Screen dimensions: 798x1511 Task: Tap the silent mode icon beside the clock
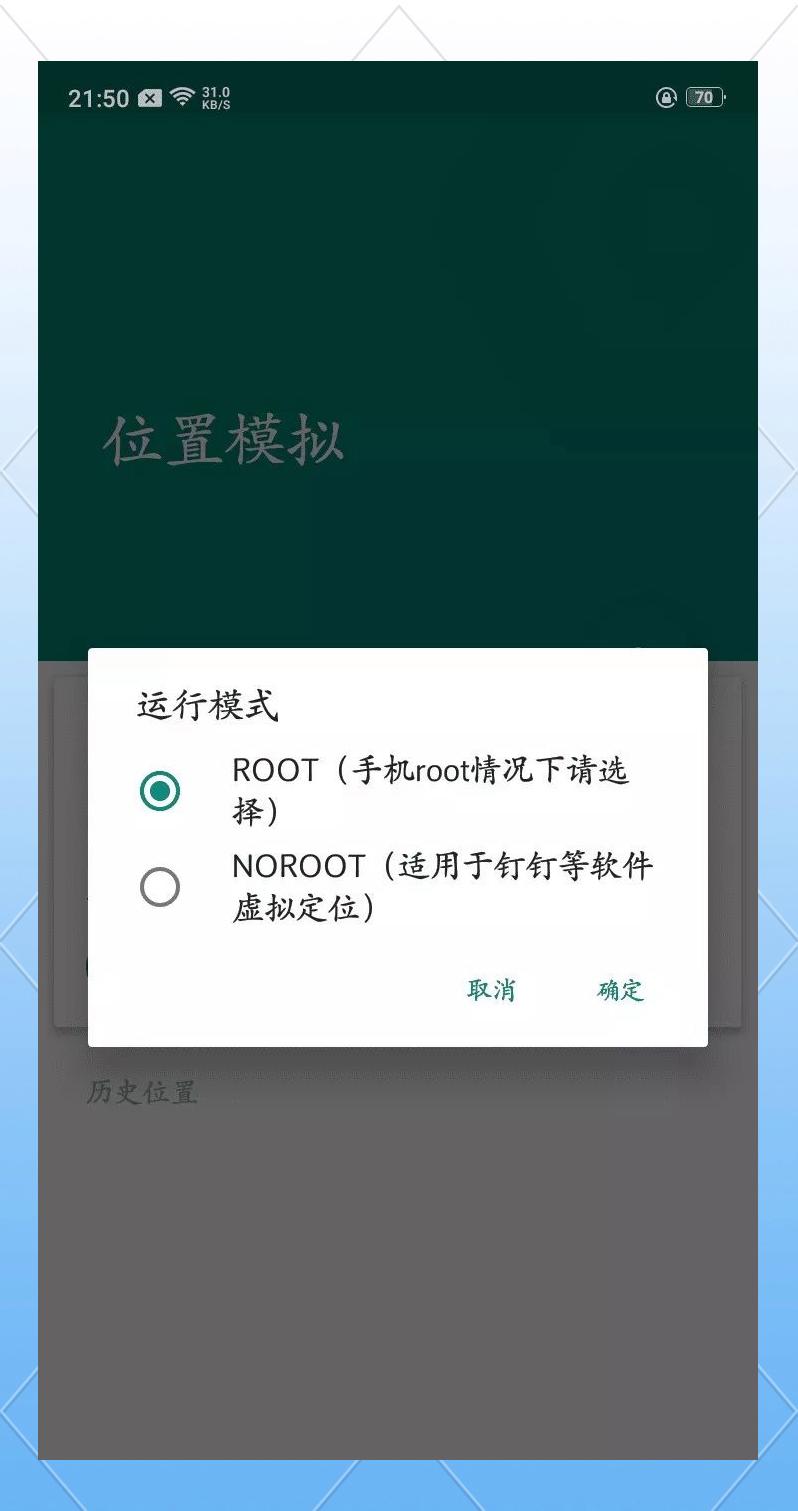tap(152, 98)
